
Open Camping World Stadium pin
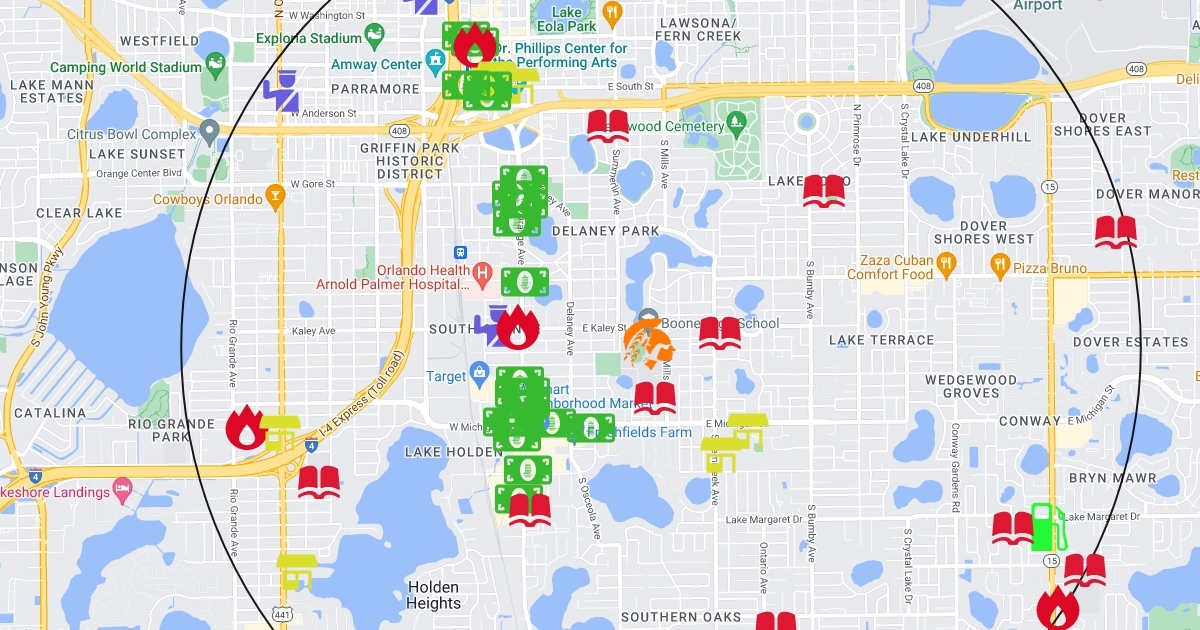[x=214, y=67]
